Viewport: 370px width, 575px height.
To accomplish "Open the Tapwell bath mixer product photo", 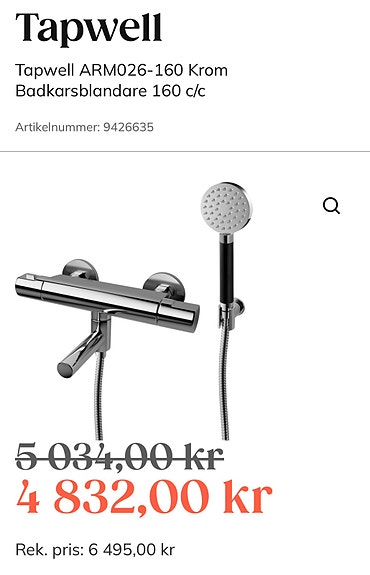I will [134, 311].
